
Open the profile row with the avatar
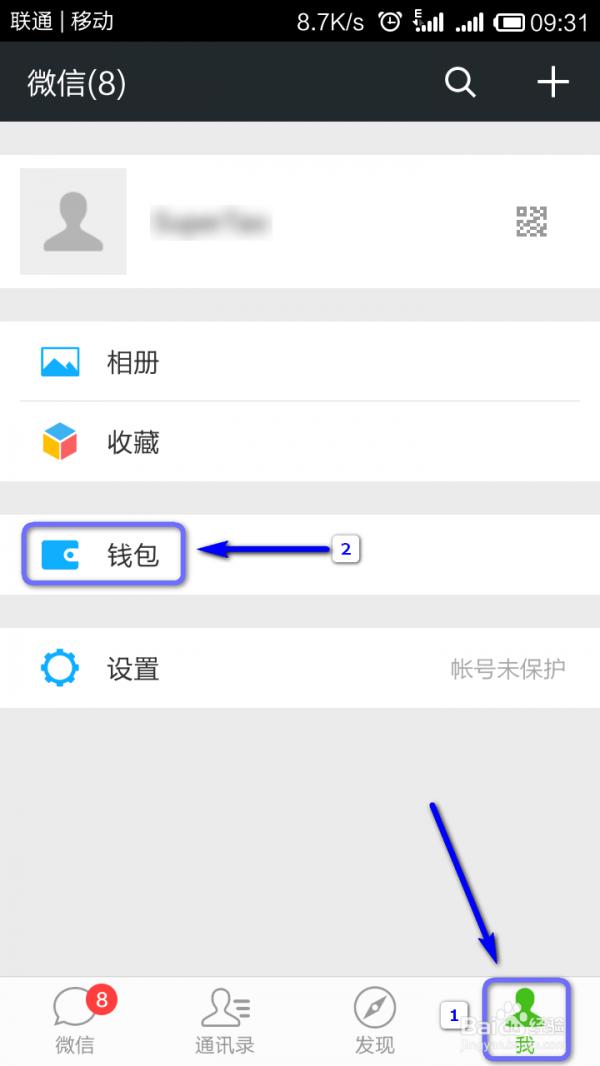[x=300, y=222]
